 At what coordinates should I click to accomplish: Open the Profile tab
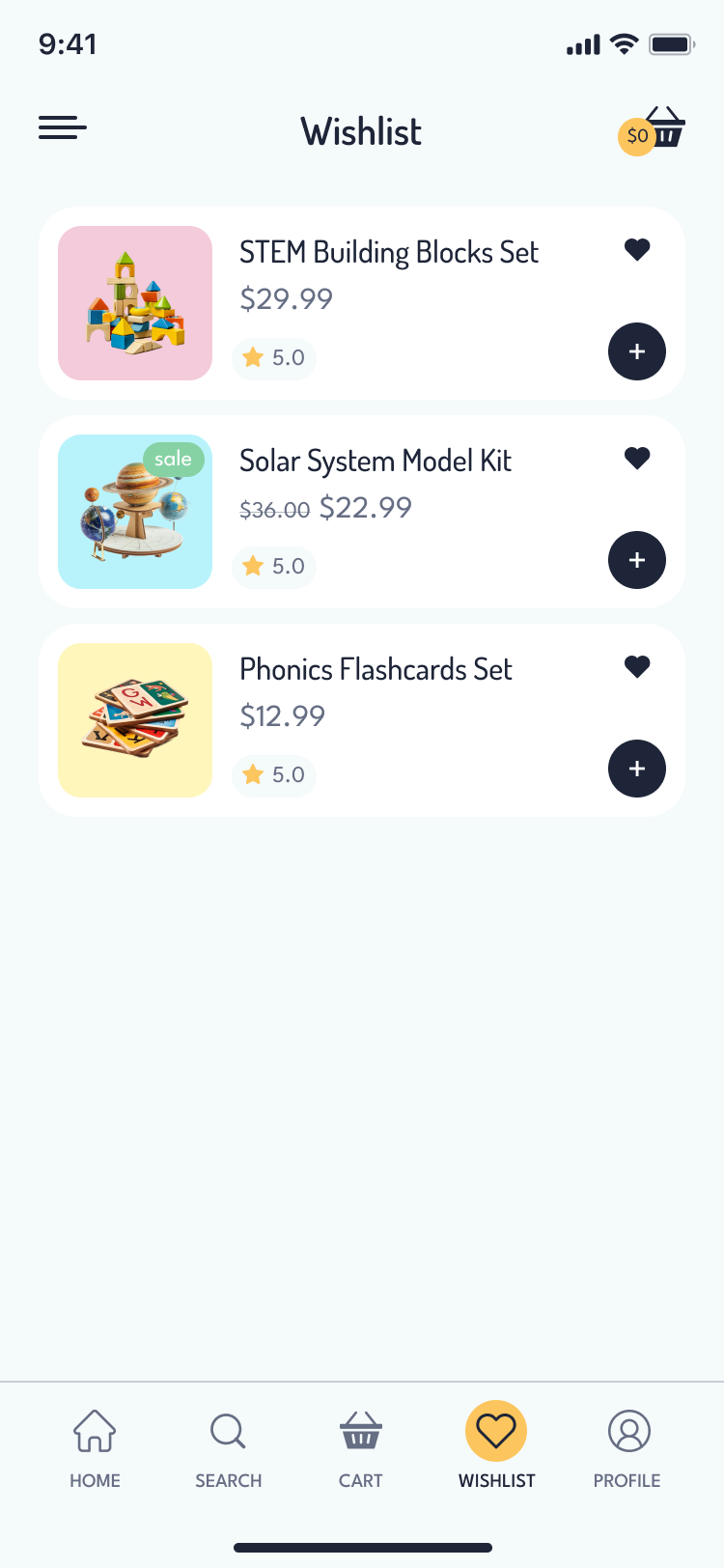point(627,1446)
